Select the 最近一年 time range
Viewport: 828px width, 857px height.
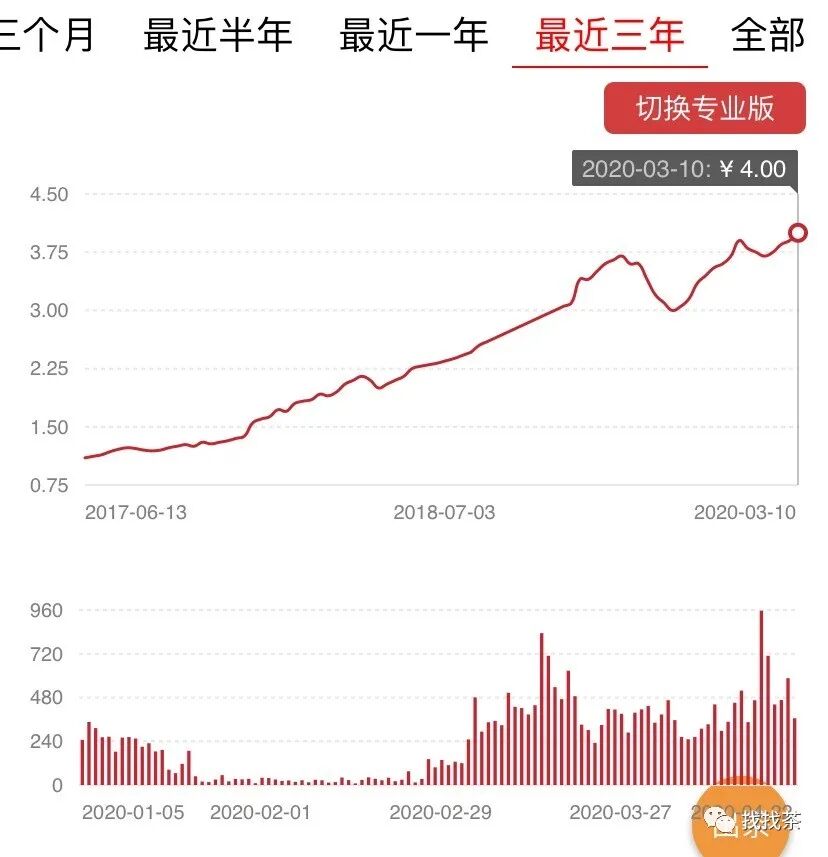(x=414, y=35)
